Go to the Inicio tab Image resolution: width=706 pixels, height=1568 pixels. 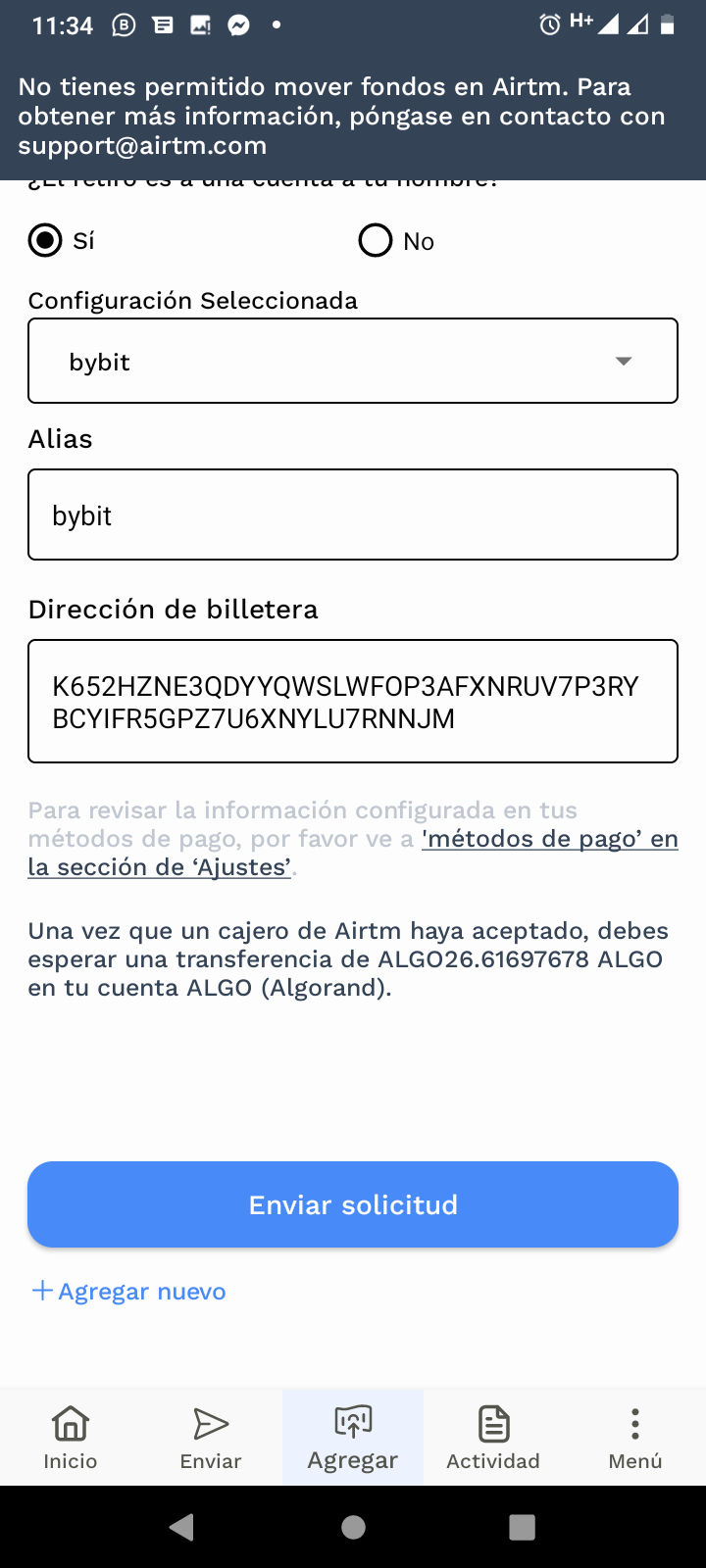point(71,1437)
